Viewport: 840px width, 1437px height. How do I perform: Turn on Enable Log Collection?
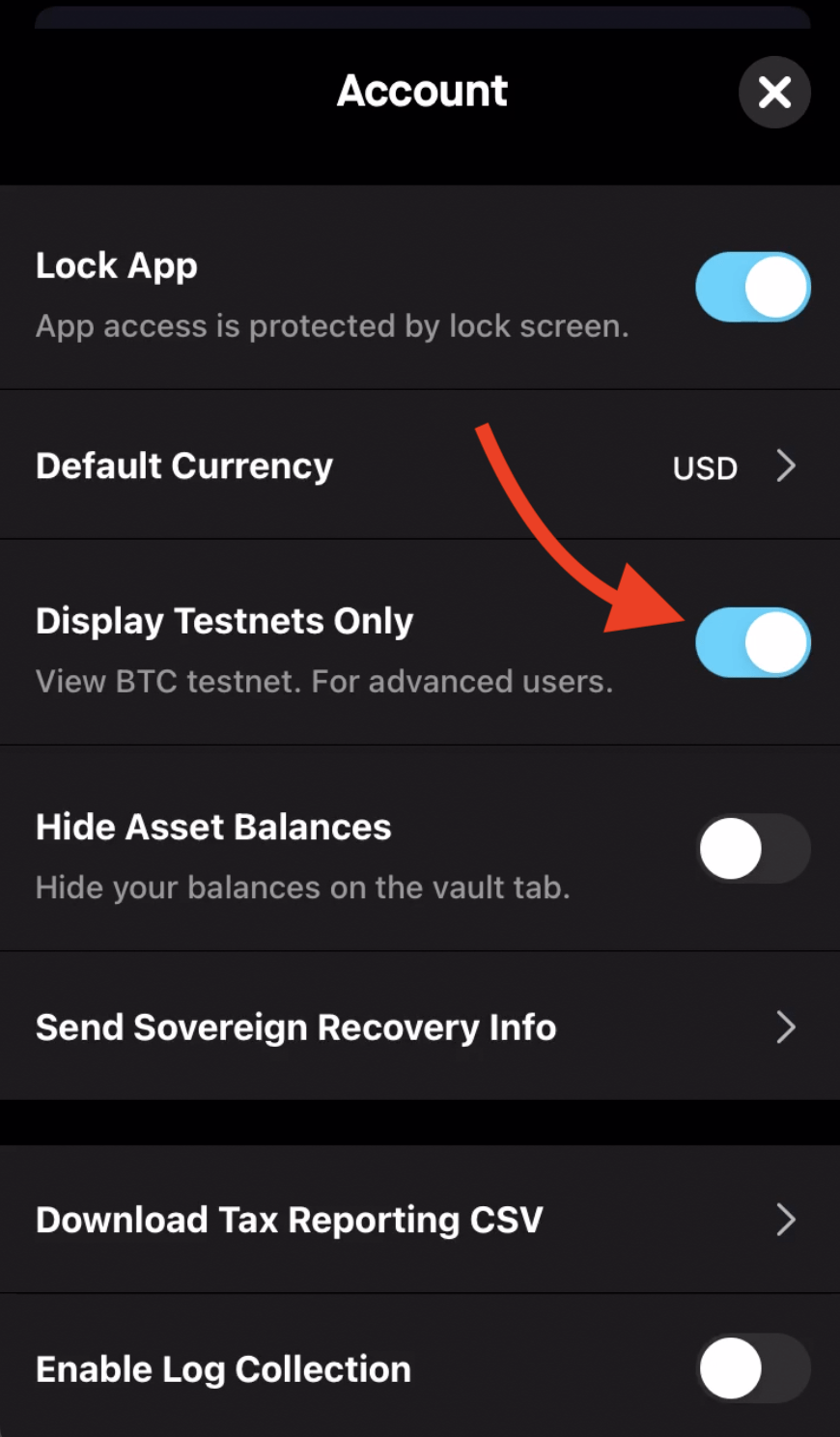point(753,1368)
